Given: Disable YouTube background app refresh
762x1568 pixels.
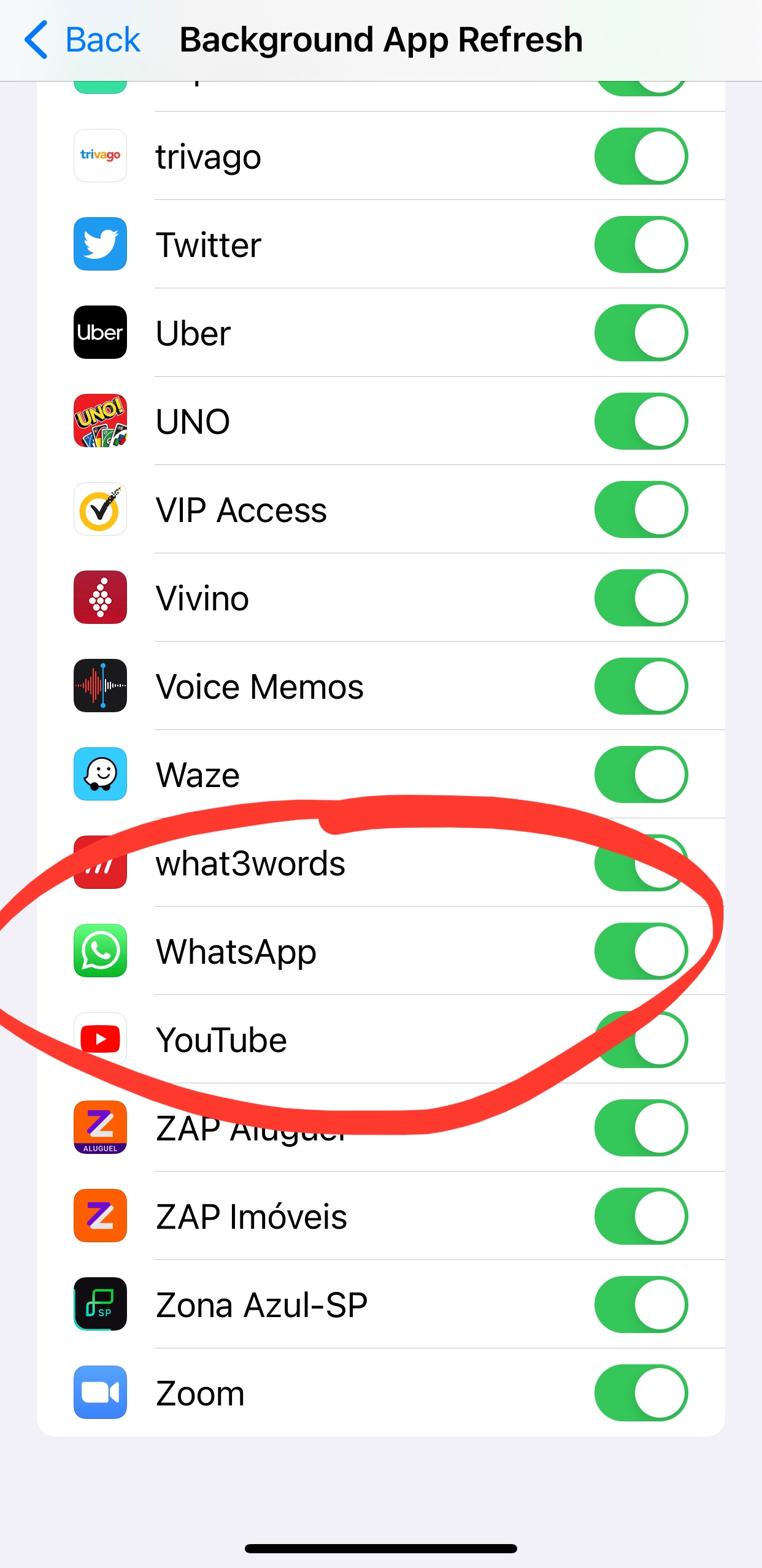Looking at the screenshot, I should pos(641,1039).
